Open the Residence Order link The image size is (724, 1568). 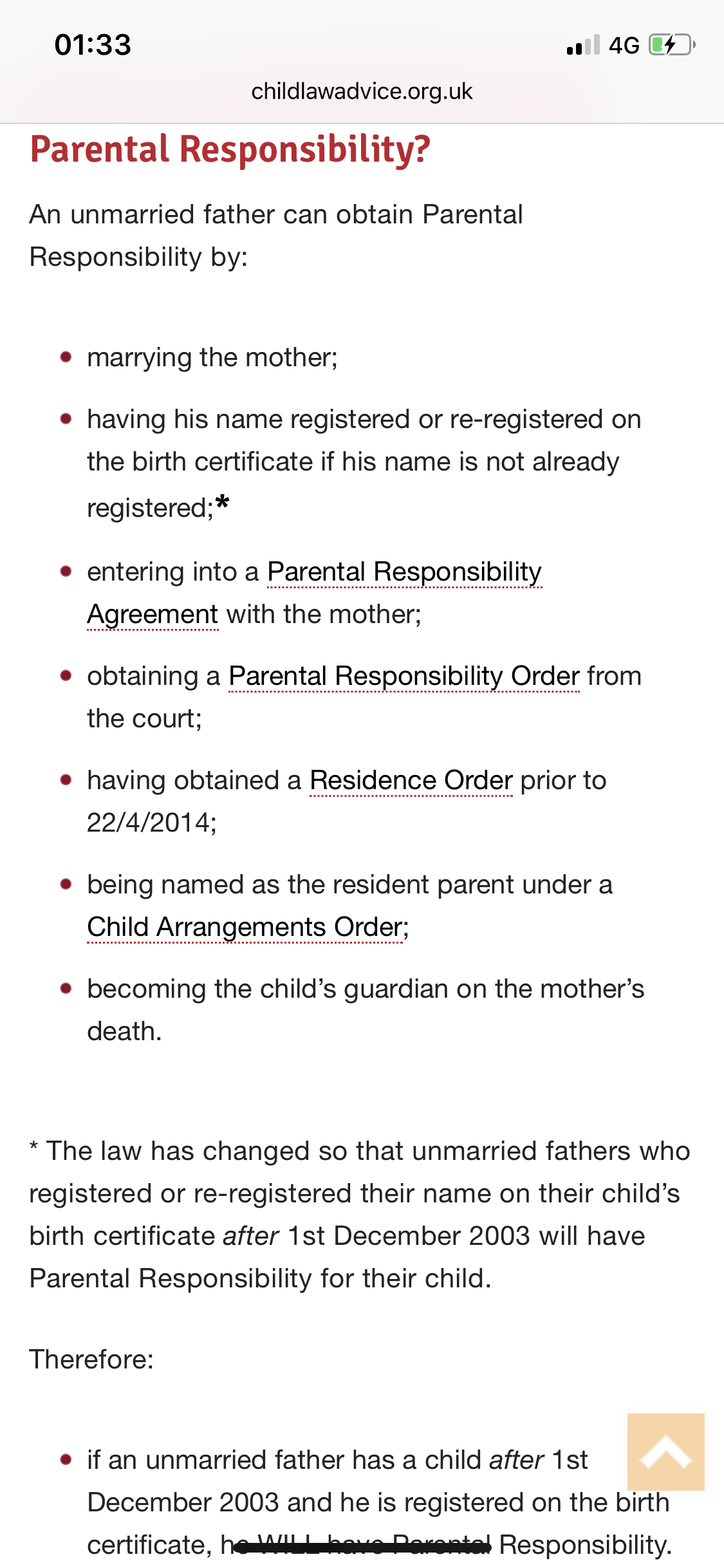click(411, 781)
